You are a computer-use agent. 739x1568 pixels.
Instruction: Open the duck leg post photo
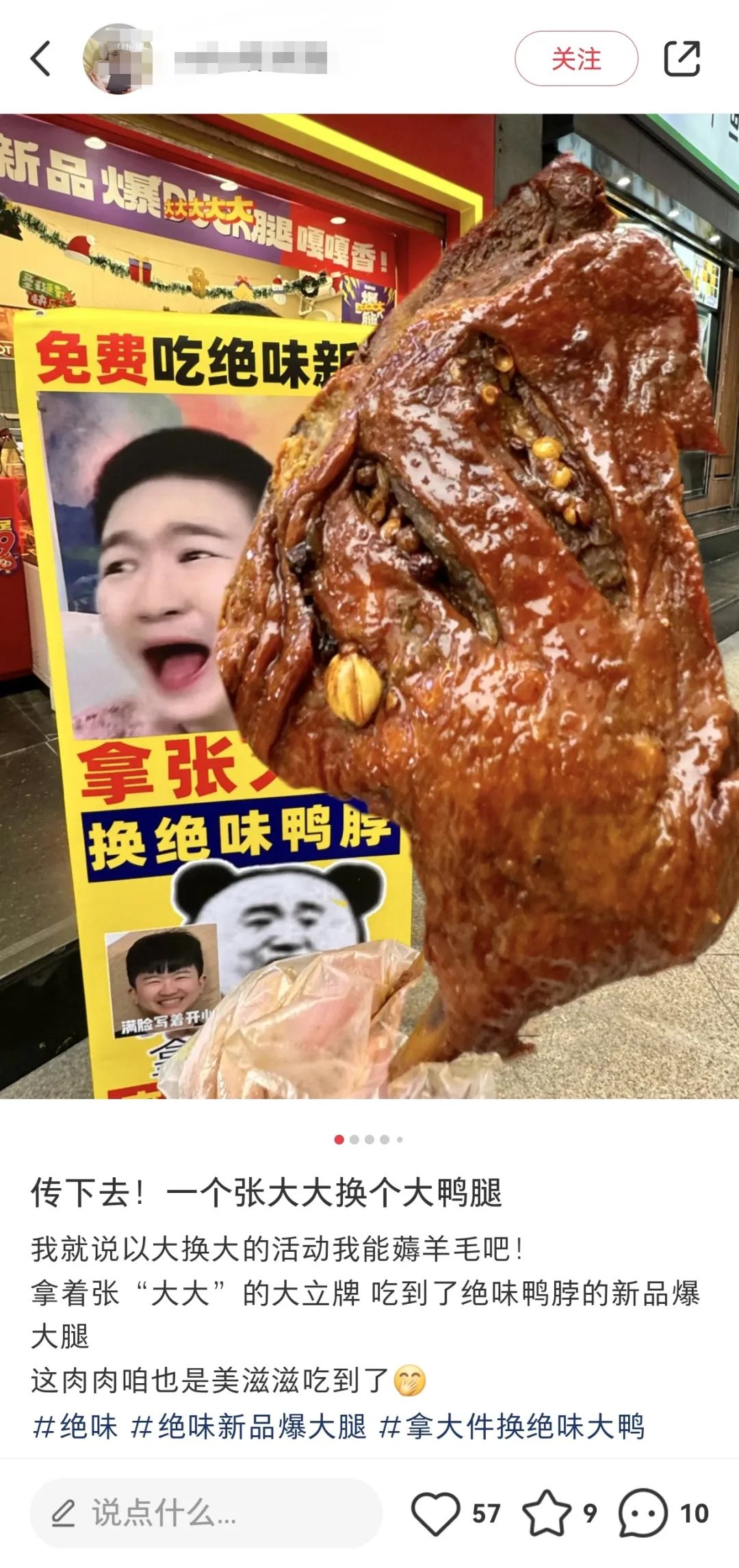point(369,606)
